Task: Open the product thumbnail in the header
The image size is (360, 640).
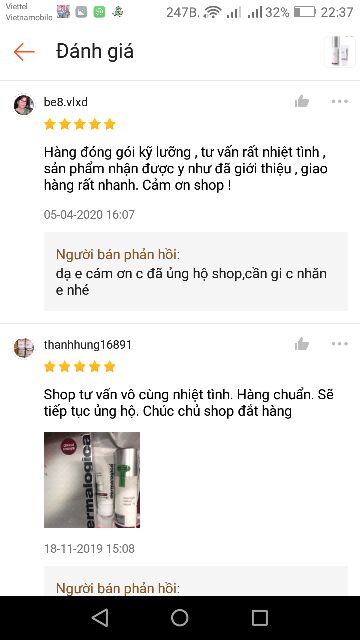Action: (340, 51)
